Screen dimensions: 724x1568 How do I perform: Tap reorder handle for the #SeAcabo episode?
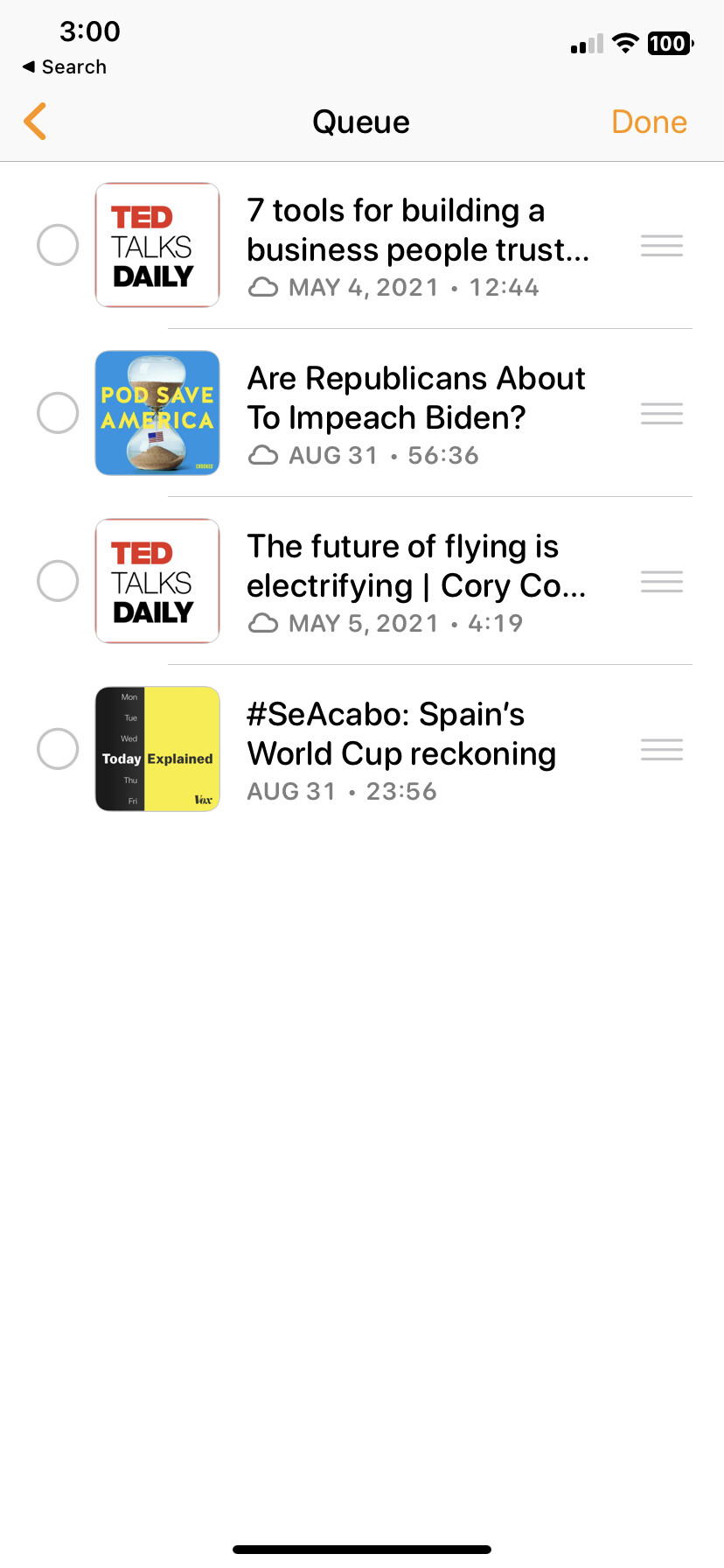coord(662,750)
